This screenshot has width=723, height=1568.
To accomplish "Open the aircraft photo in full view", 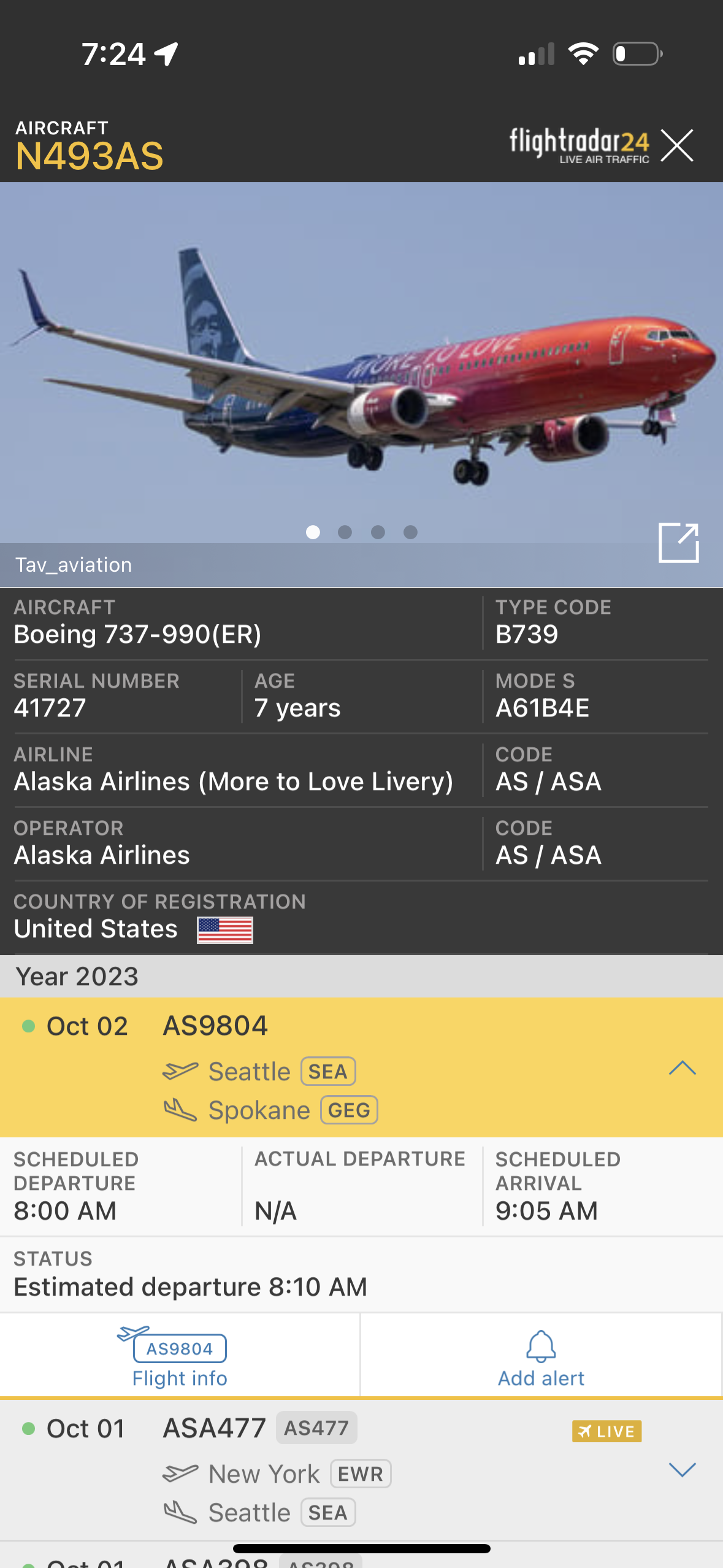I will [x=678, y=543].
